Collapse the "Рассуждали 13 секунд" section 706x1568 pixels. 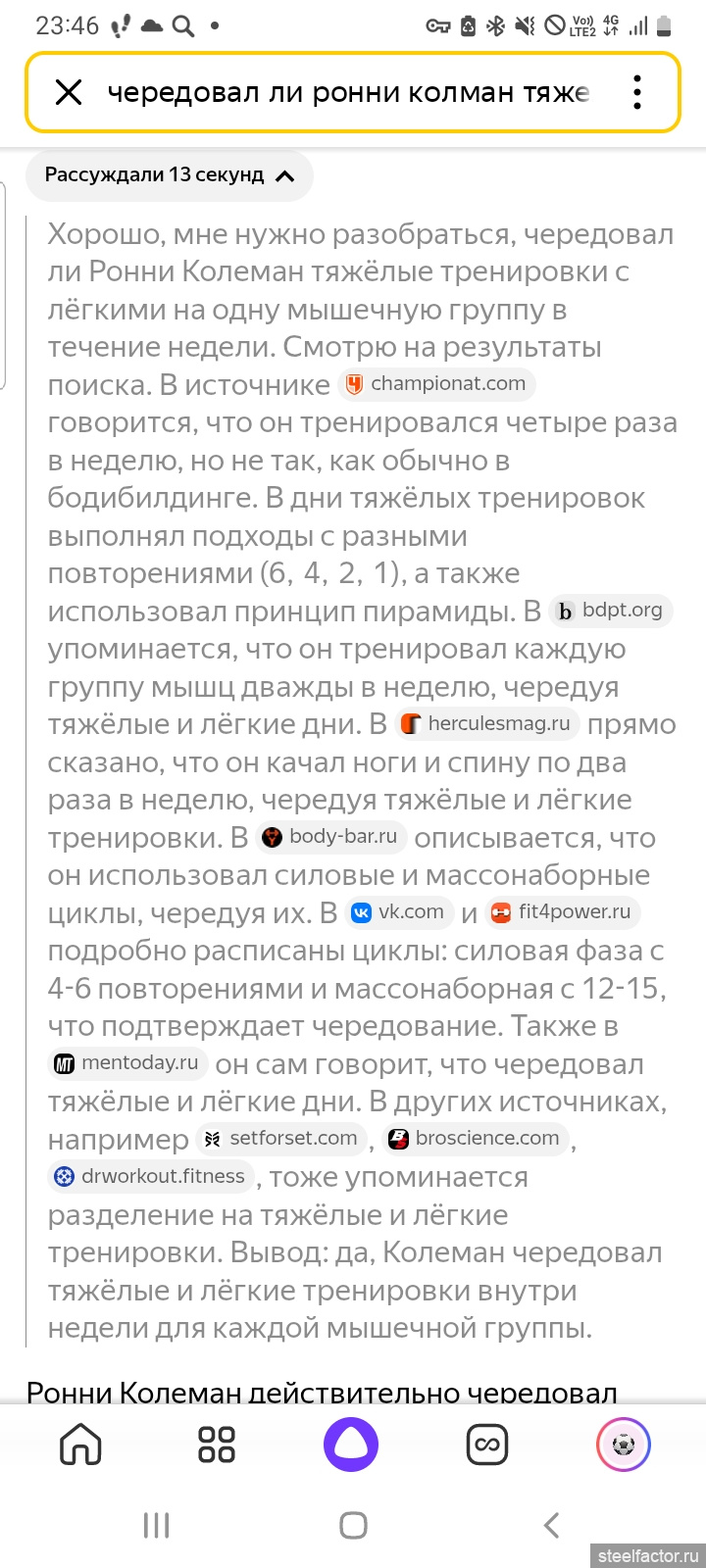click(170, 175)
